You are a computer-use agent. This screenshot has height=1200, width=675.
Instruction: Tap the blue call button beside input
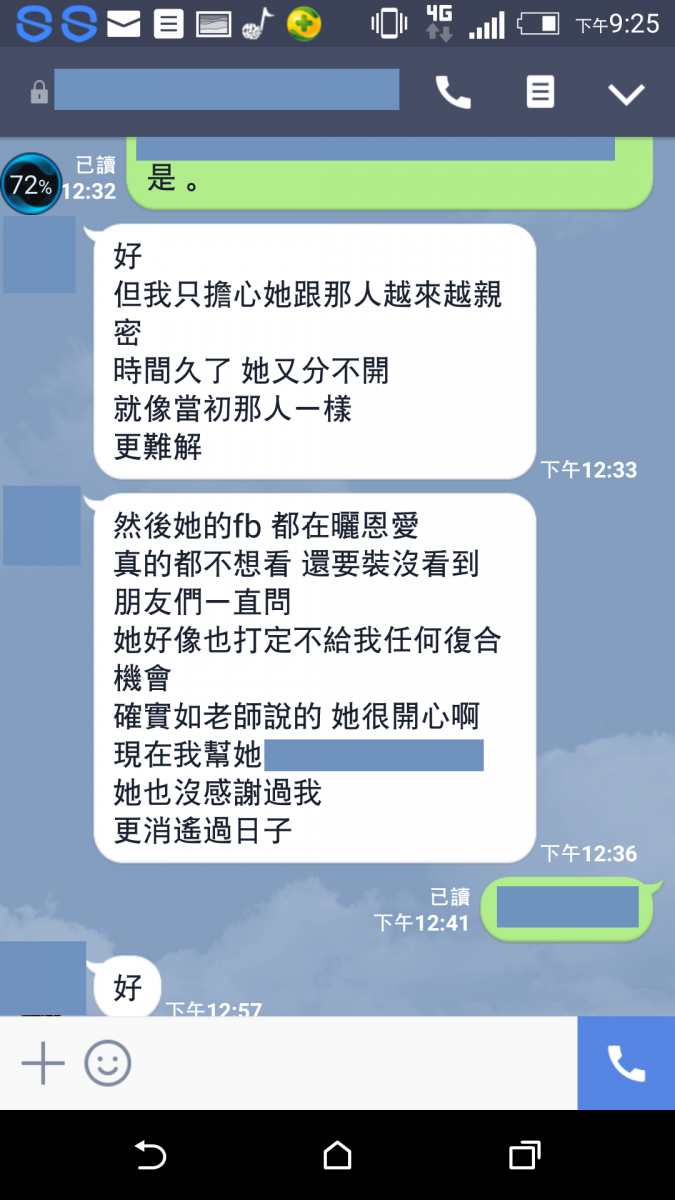click(x=626, y=1063)
